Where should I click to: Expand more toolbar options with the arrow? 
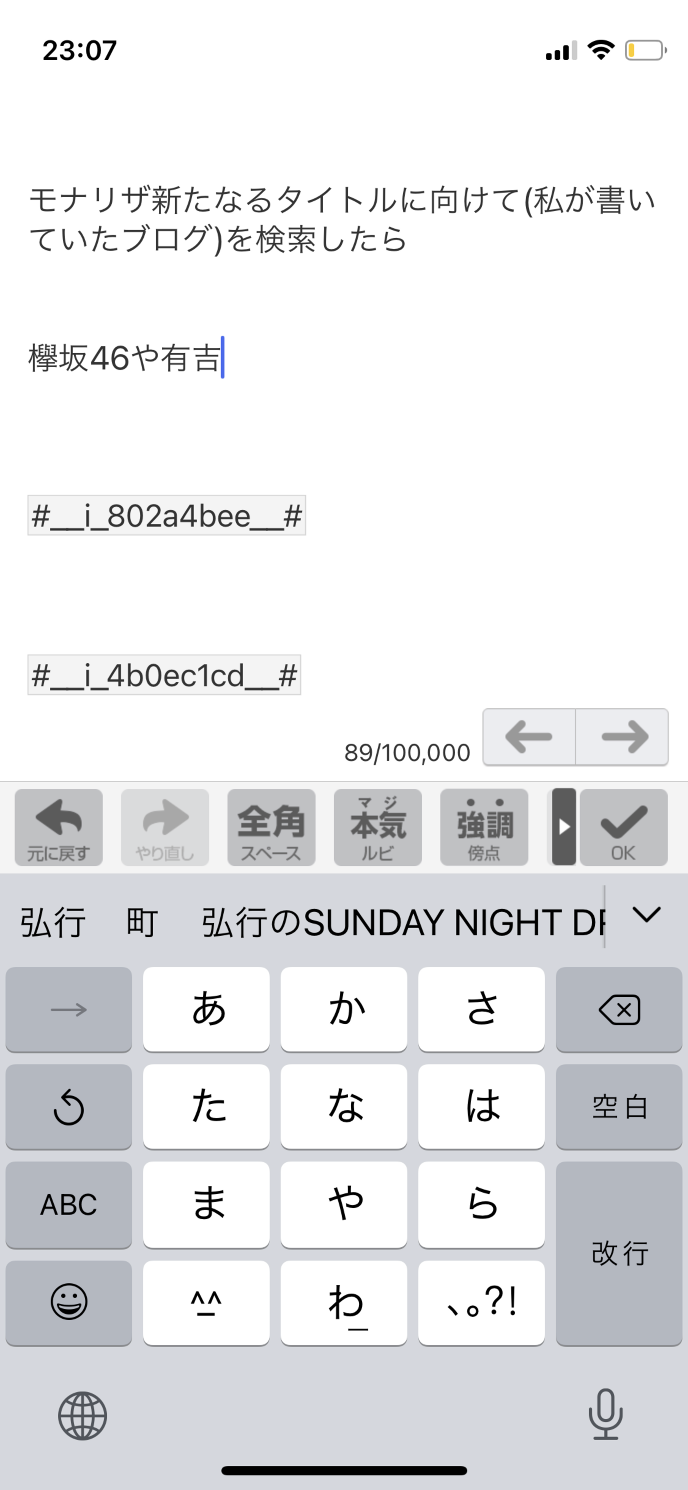coord(564,827)
